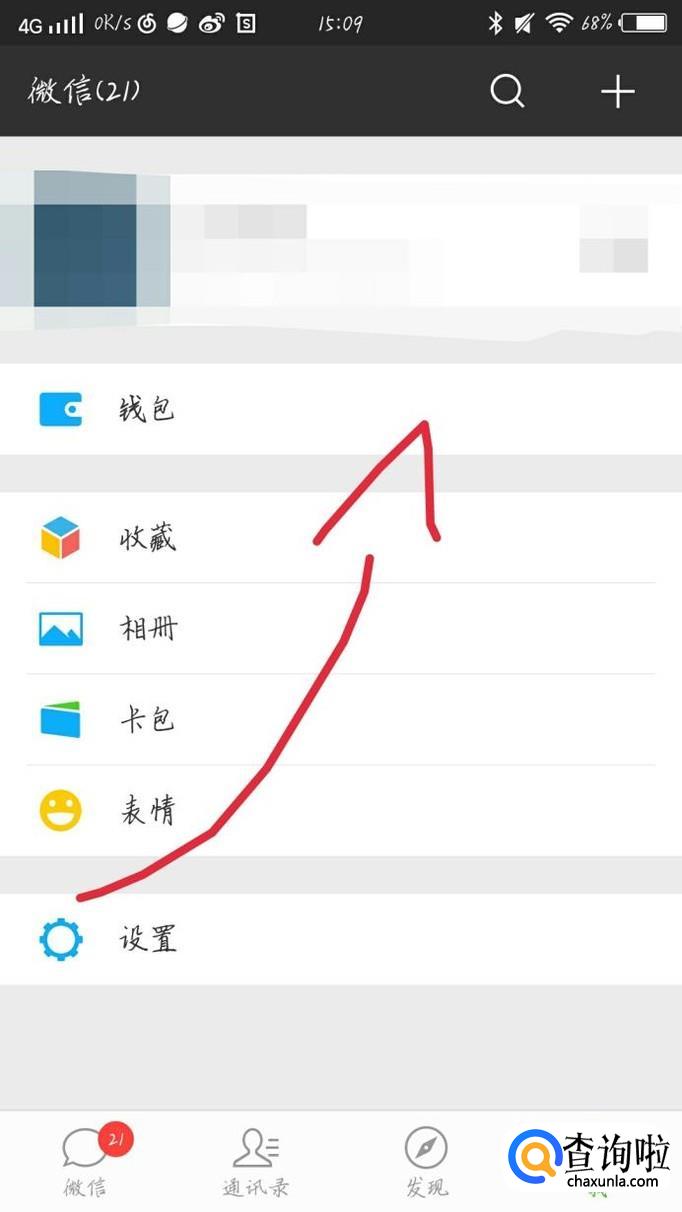This screenshot has width=682, height=1212.
Task: Switch to the 发现 discover tab
Action: (426, 1162)
